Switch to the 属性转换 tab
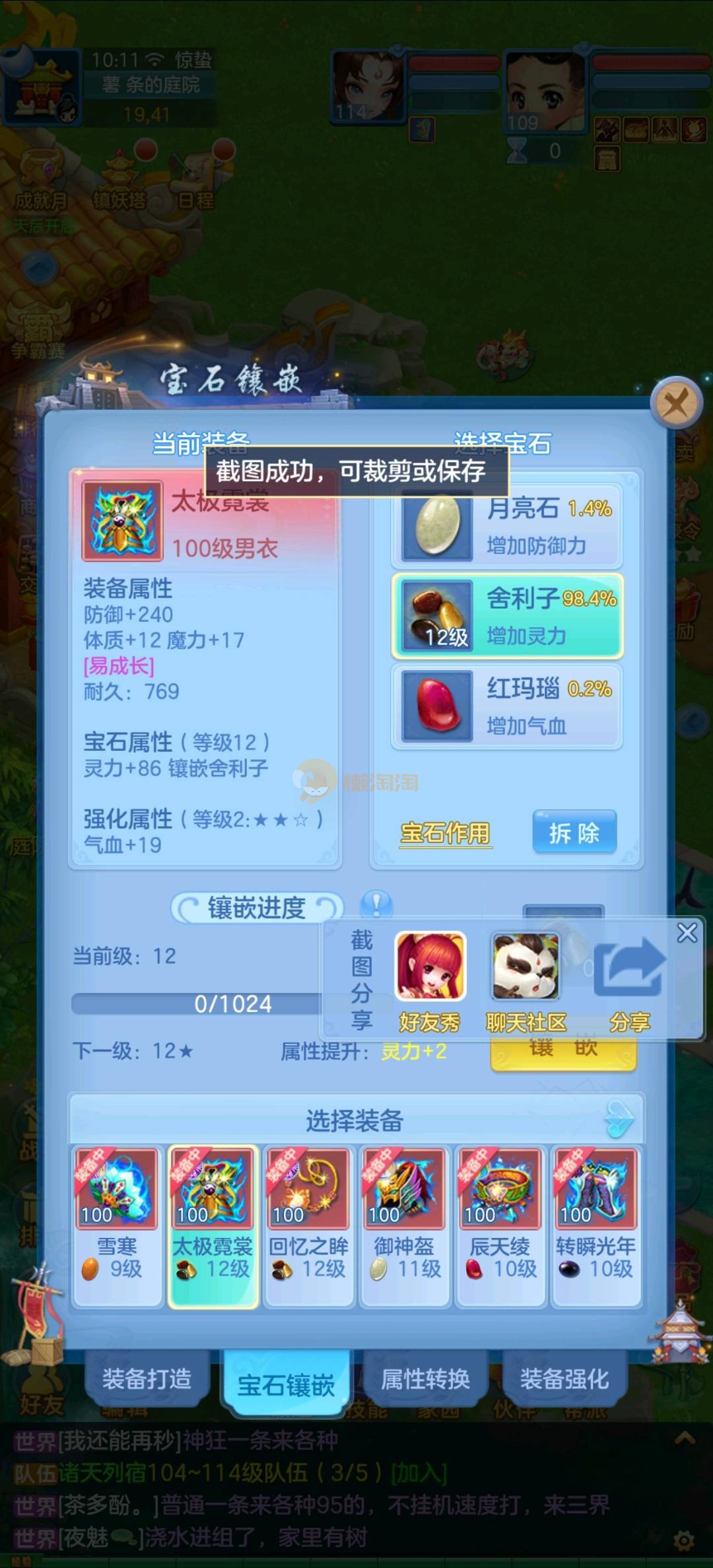 (x=425, y=1379)
